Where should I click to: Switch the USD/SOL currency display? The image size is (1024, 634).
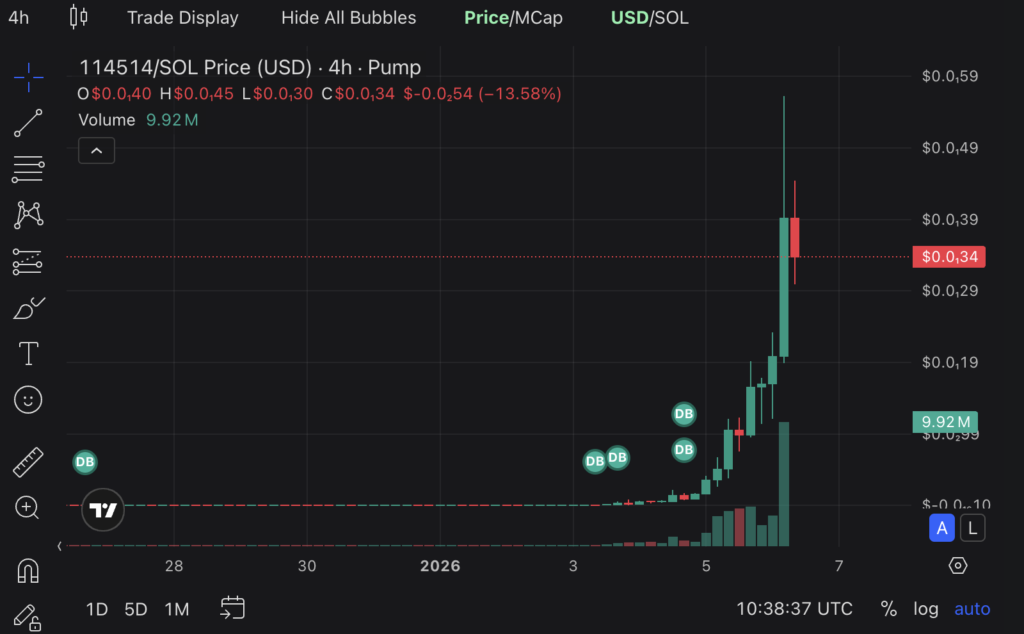point(649,18)
